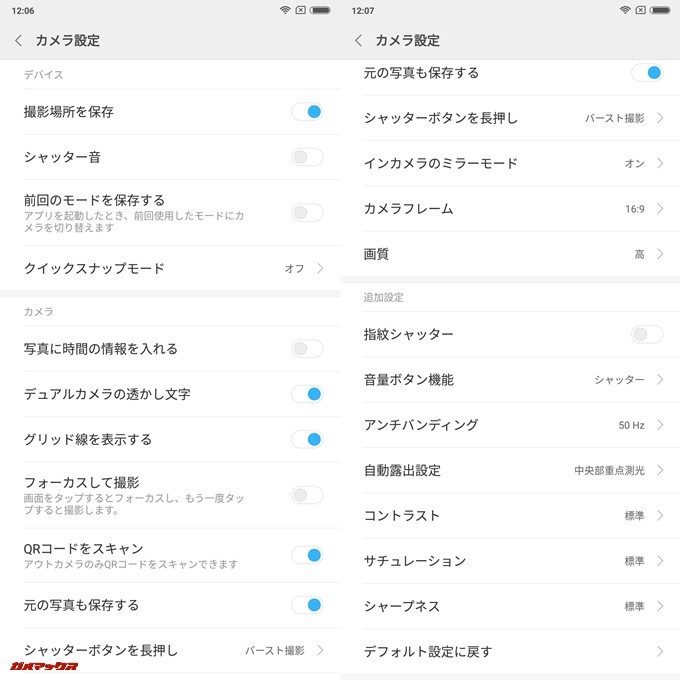
Task: Enable 写真に時間の情報を入れる
Action: [307, 349]
